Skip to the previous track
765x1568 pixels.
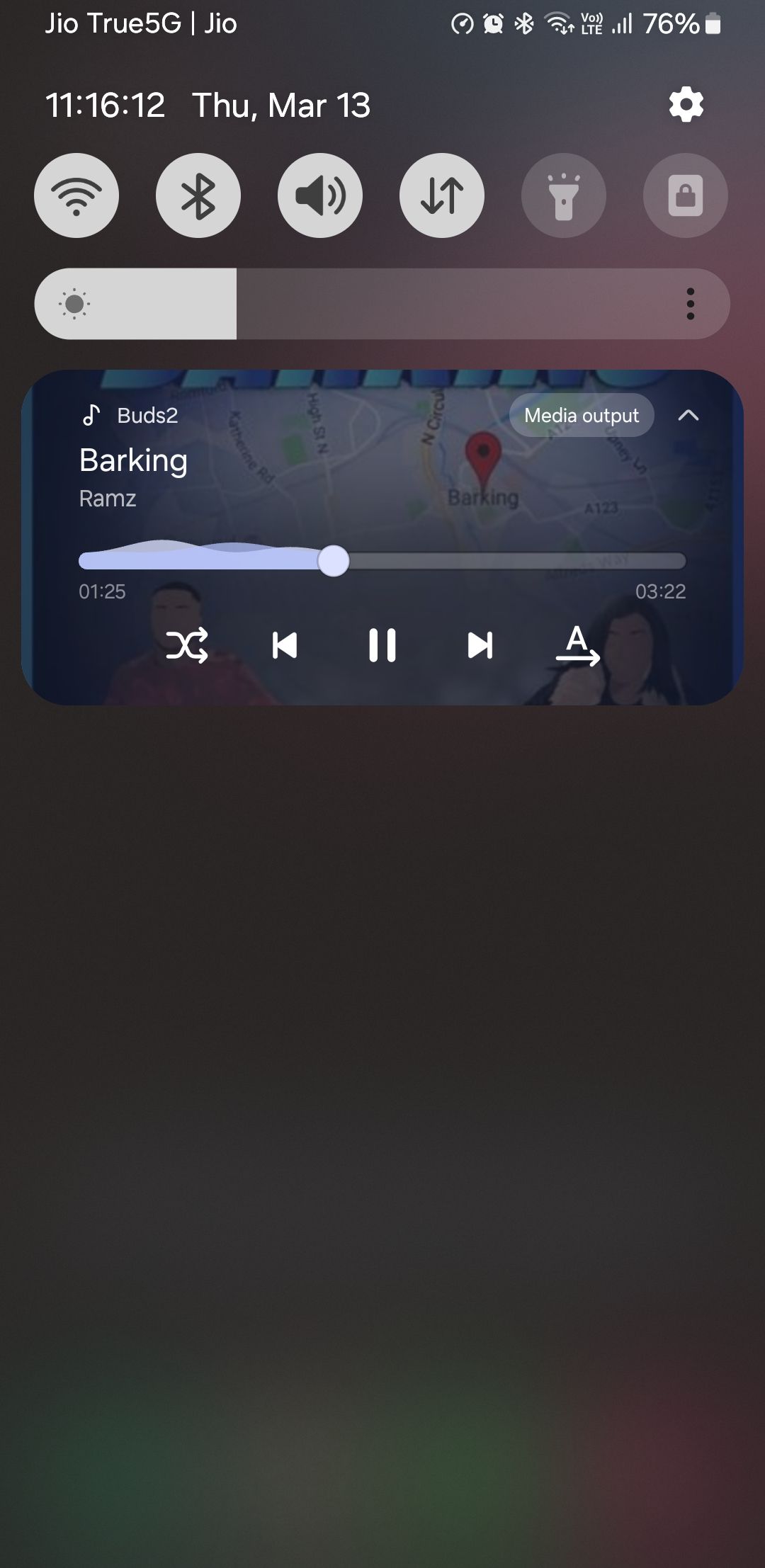tap(285, 645)
